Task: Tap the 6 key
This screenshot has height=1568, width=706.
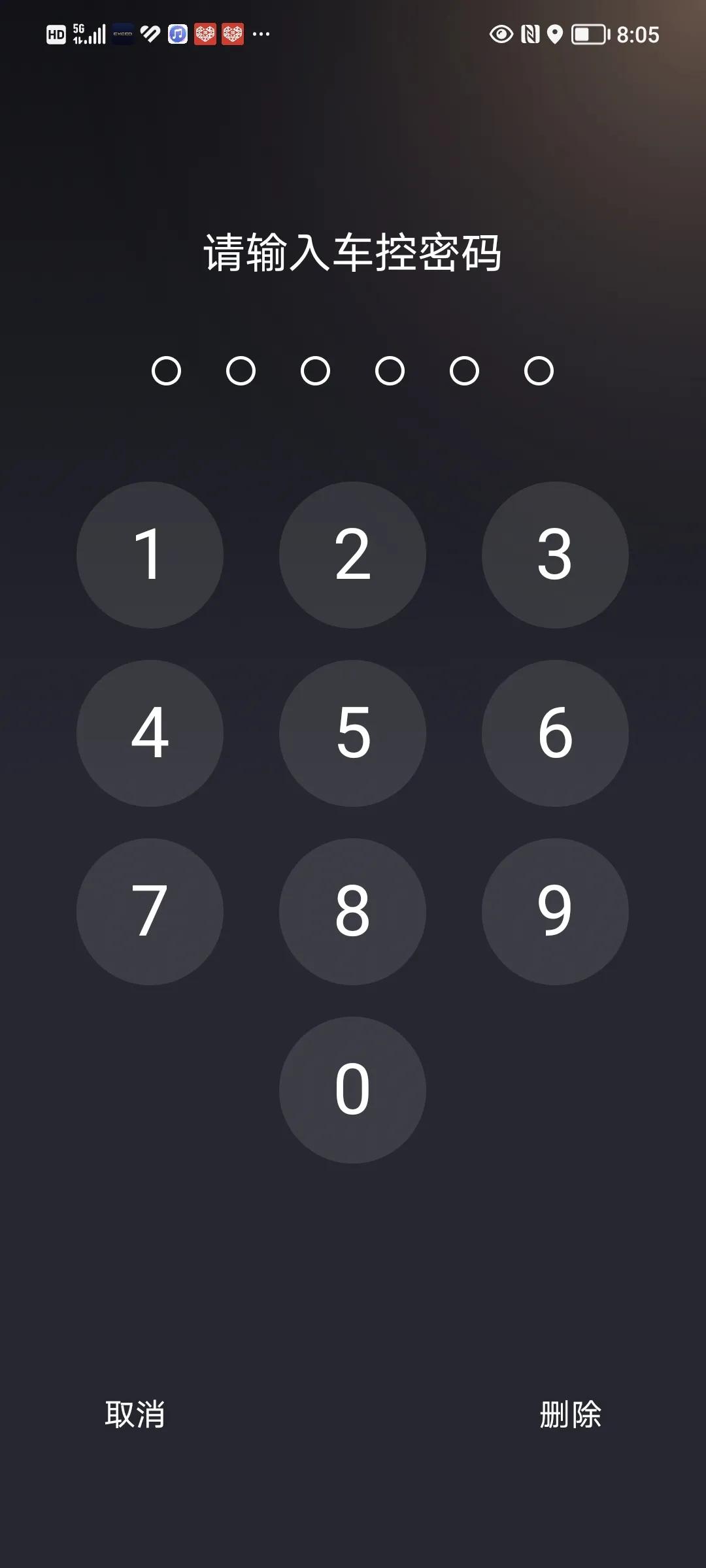Action: point(555,733)
